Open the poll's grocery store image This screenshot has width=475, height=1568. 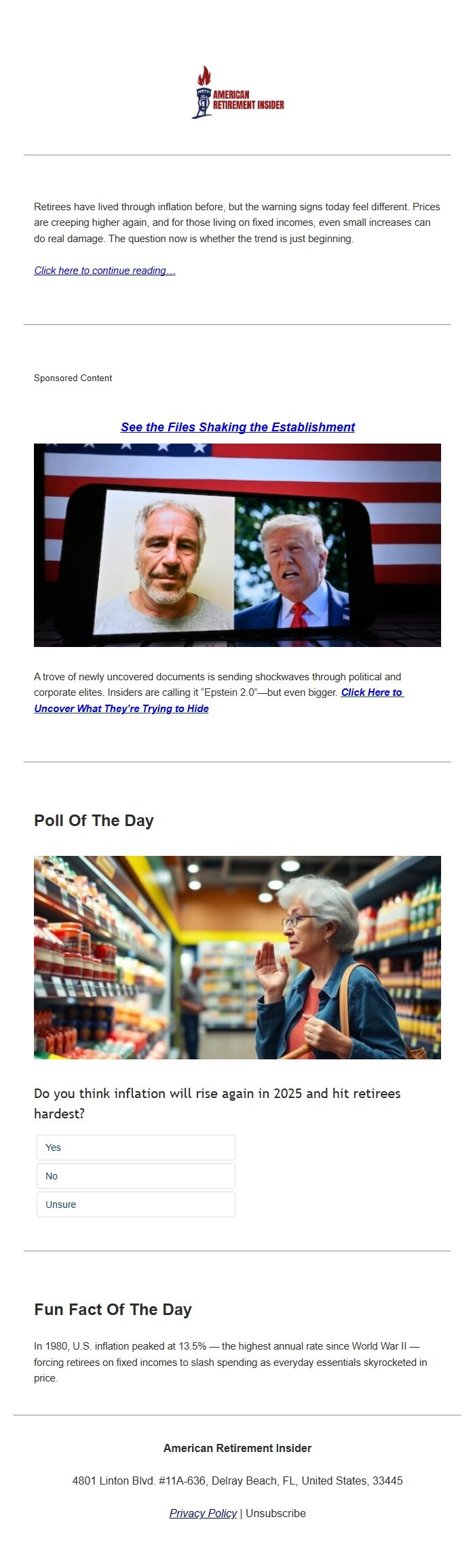click(237, 957)
